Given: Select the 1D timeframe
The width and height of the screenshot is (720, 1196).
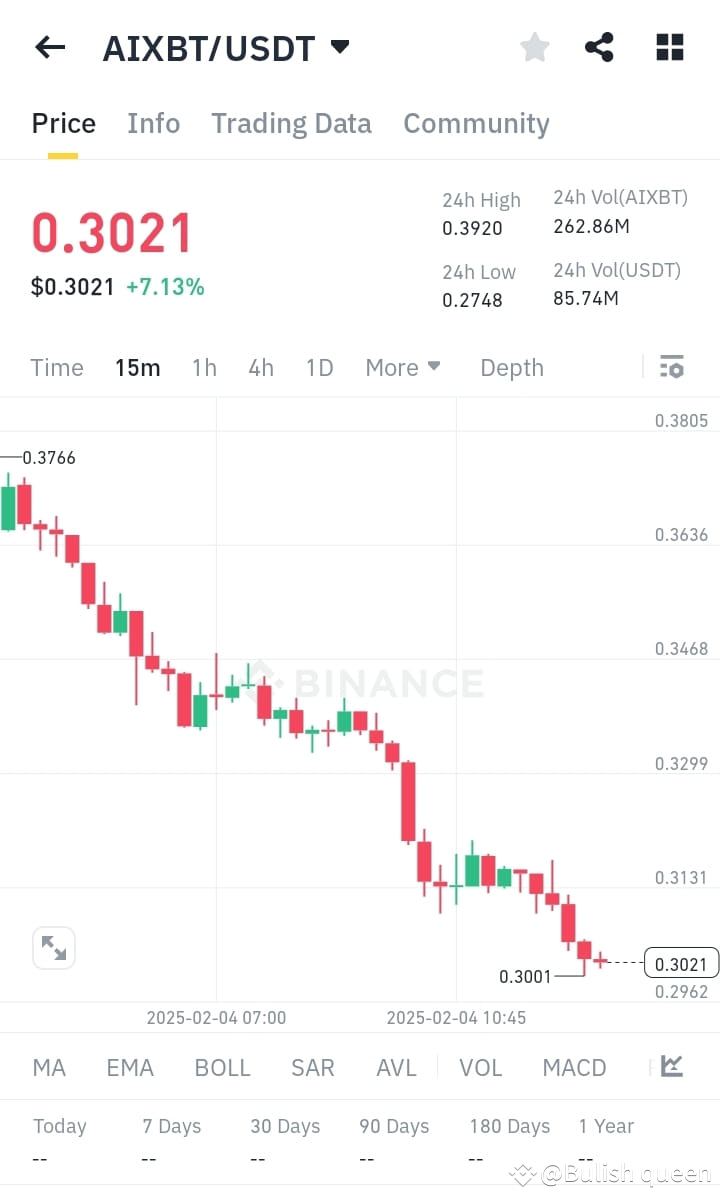Looking at the screenshot, I should tap(319, 367).
